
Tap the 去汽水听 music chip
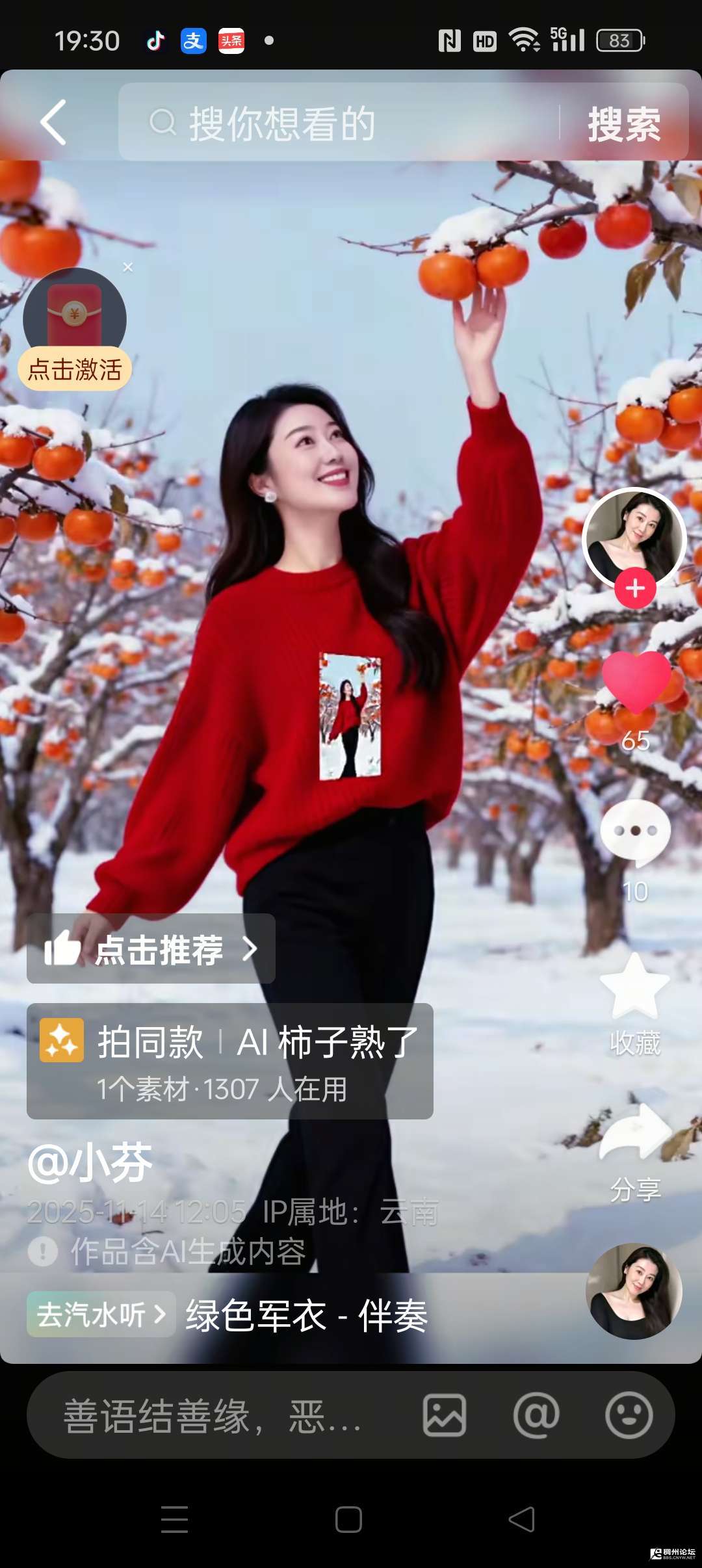(101, 1314)
